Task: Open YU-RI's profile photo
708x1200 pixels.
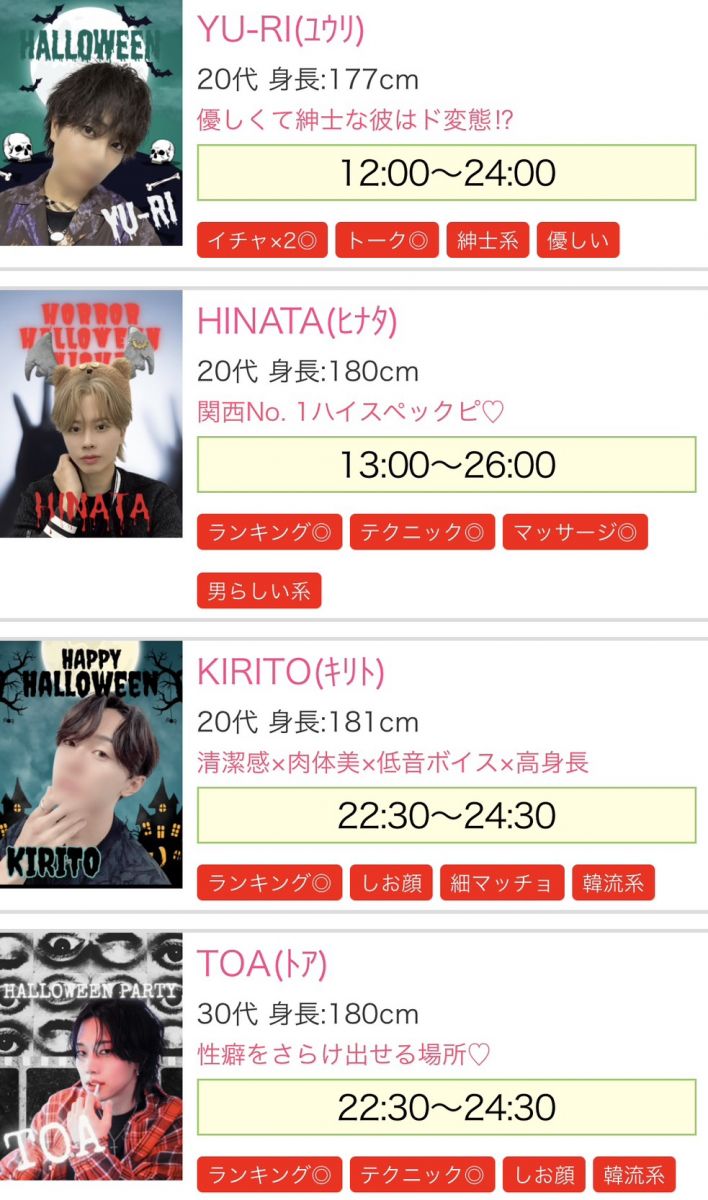Action: [91, 122]
